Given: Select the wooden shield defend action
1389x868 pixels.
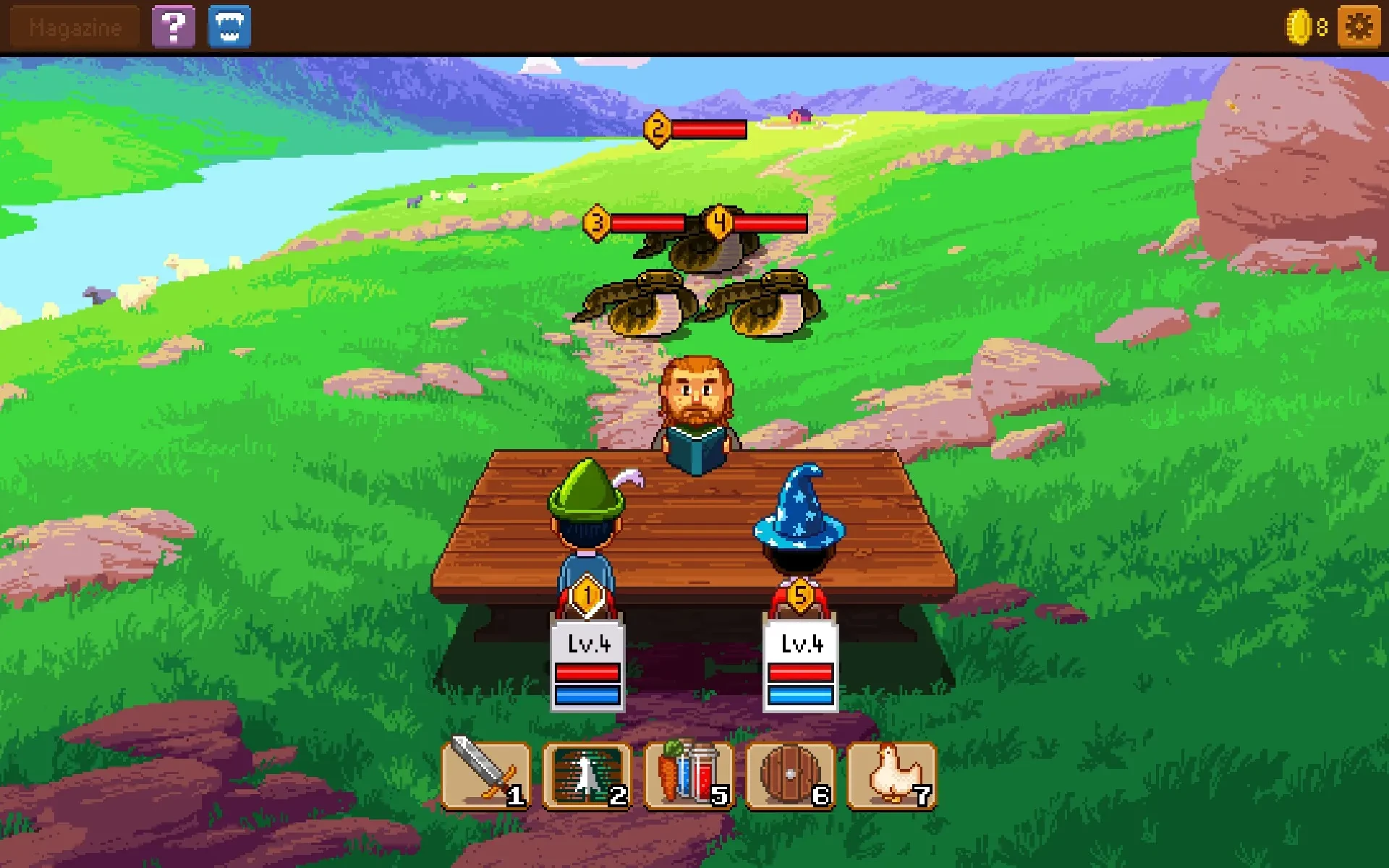Looking at the screenshot, I should click(790, 775).
